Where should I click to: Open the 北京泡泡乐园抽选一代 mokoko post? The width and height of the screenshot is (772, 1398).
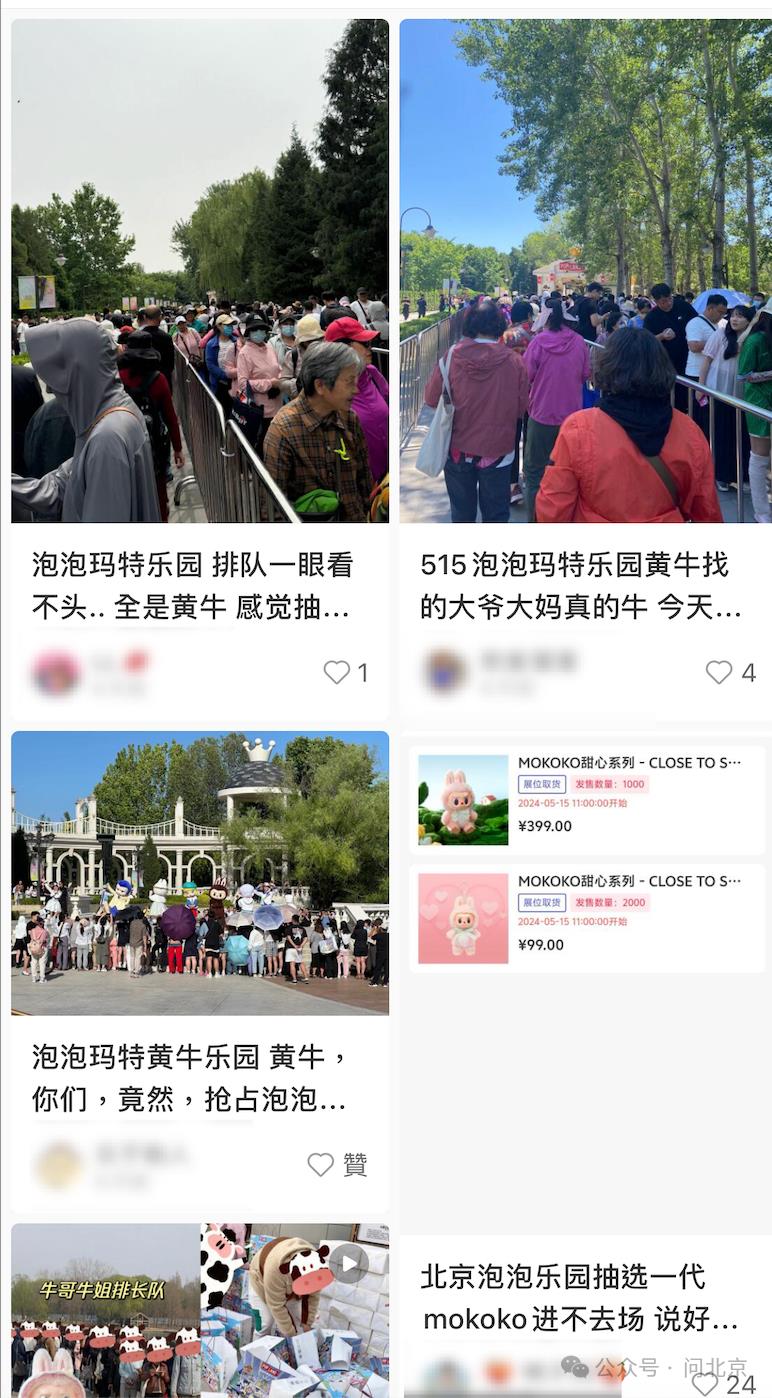click(580, 1297)
